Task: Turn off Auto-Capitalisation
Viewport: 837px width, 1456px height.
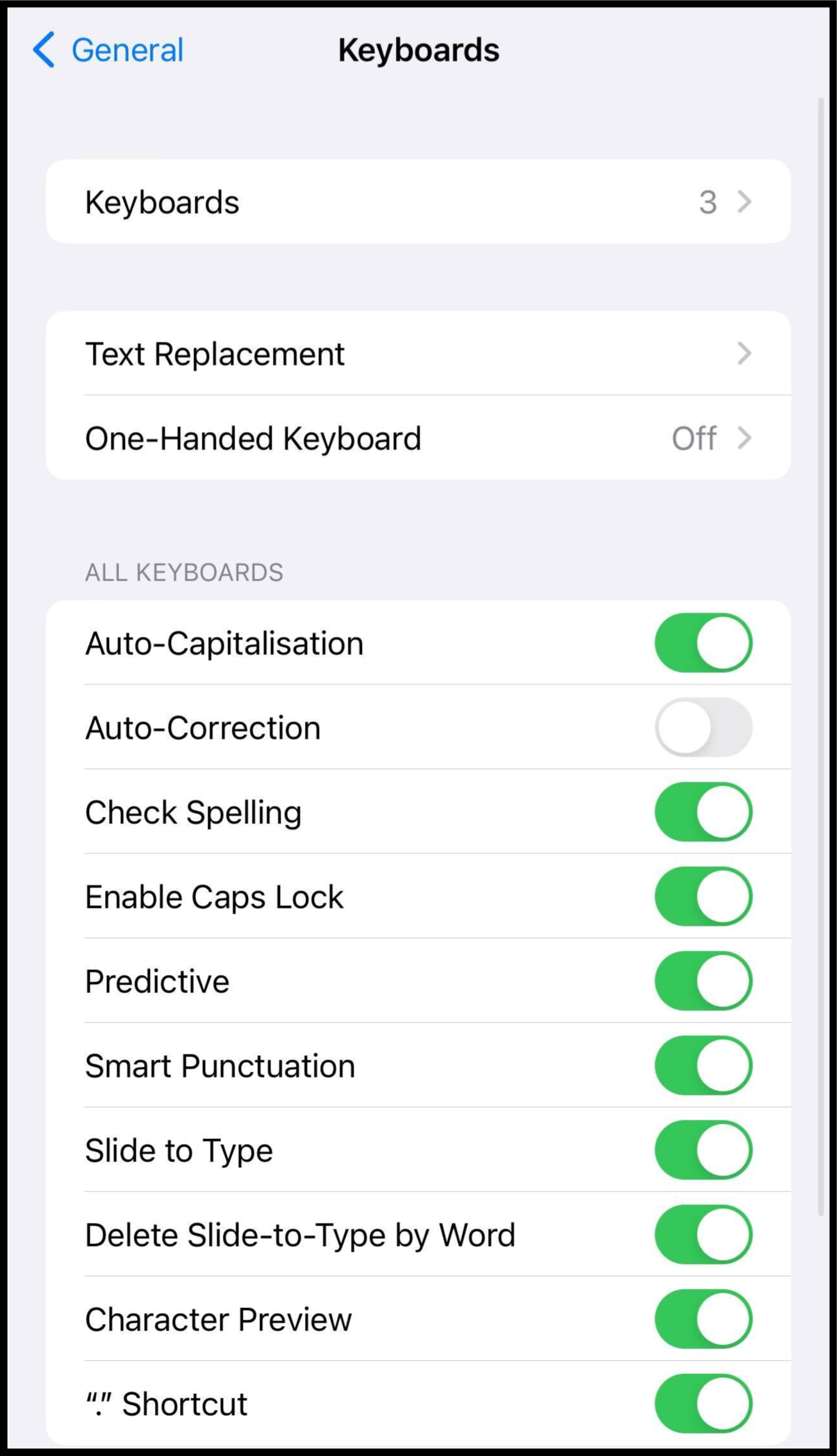Action: pyautogui.click(x=703, y=642)
